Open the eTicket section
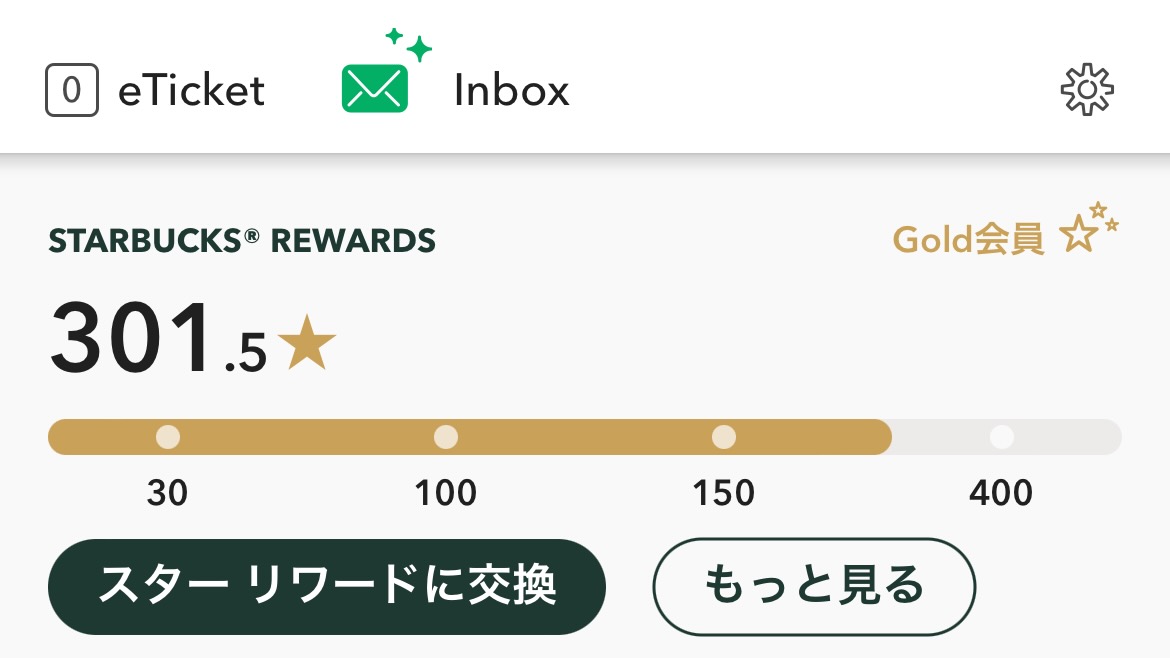The image size is (1170, 658). 156,90
